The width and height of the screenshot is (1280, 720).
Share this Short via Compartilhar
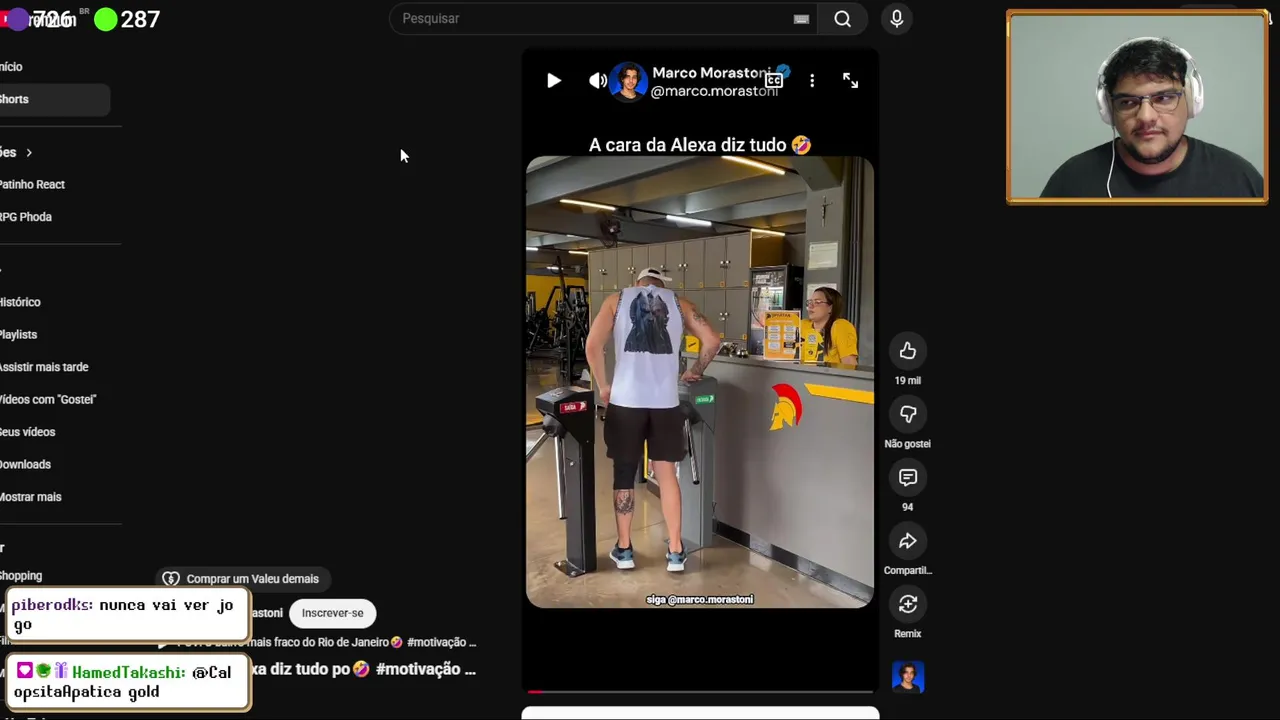click(907, 541)
